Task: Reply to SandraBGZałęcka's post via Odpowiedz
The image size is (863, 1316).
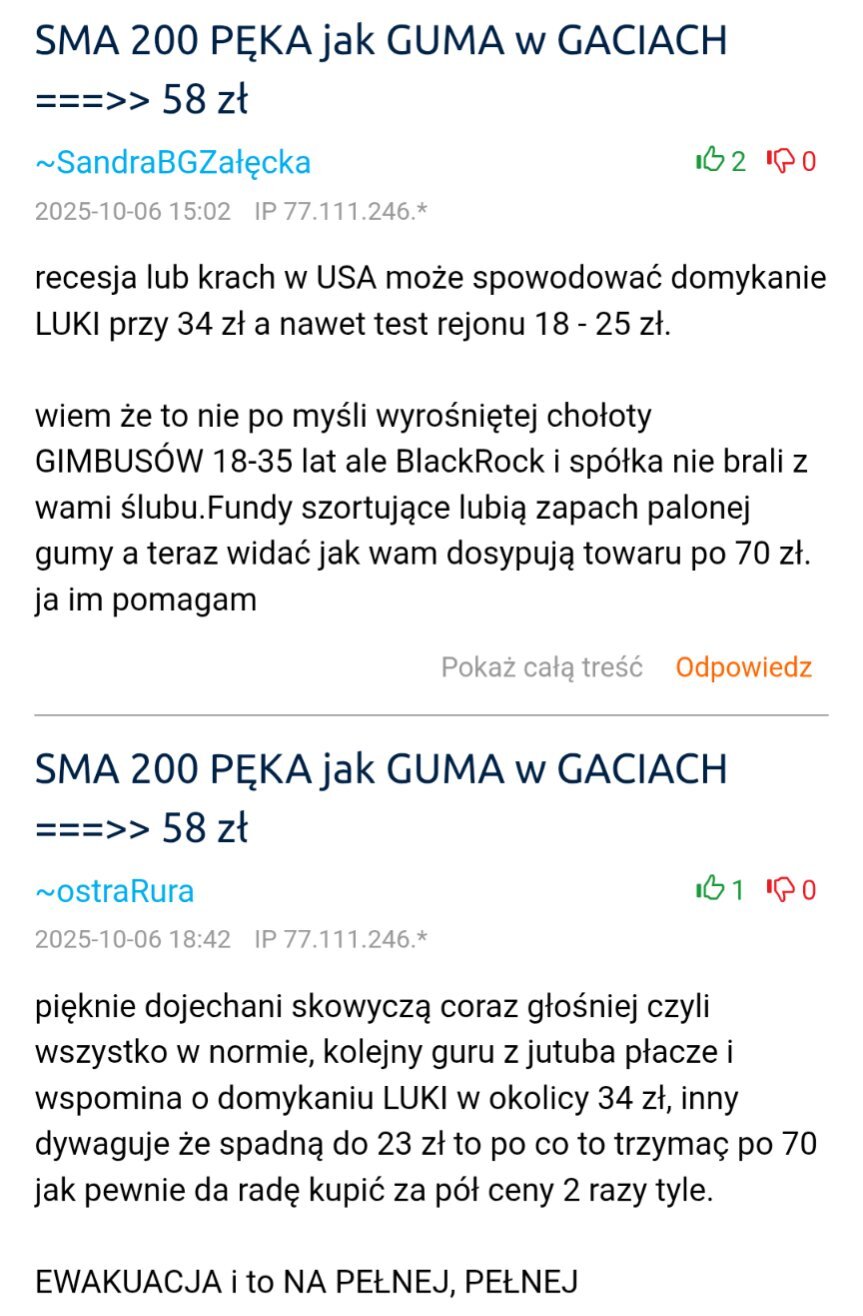Action: pyautogui.click(x=743, y=667)
